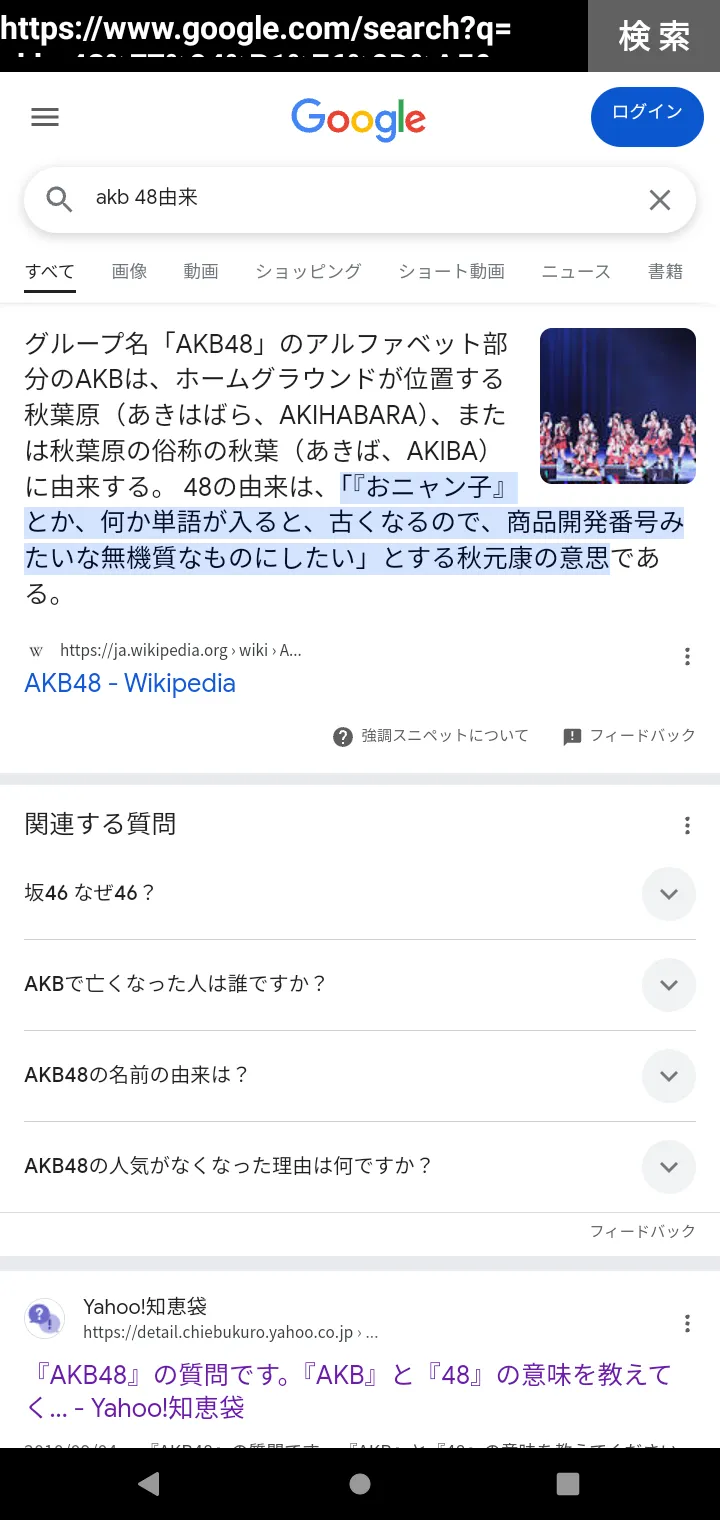Screen dimensions: 720x1520
Task: Clear the search query with the X
Action: pyautogui.click(x=660, y=200)
